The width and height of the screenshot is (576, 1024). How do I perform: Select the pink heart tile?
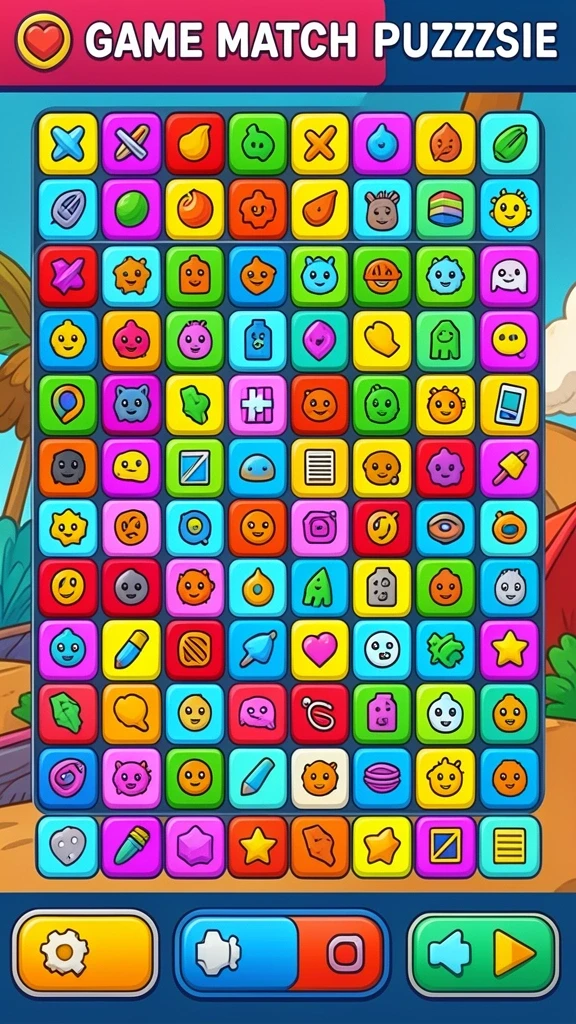319,650
